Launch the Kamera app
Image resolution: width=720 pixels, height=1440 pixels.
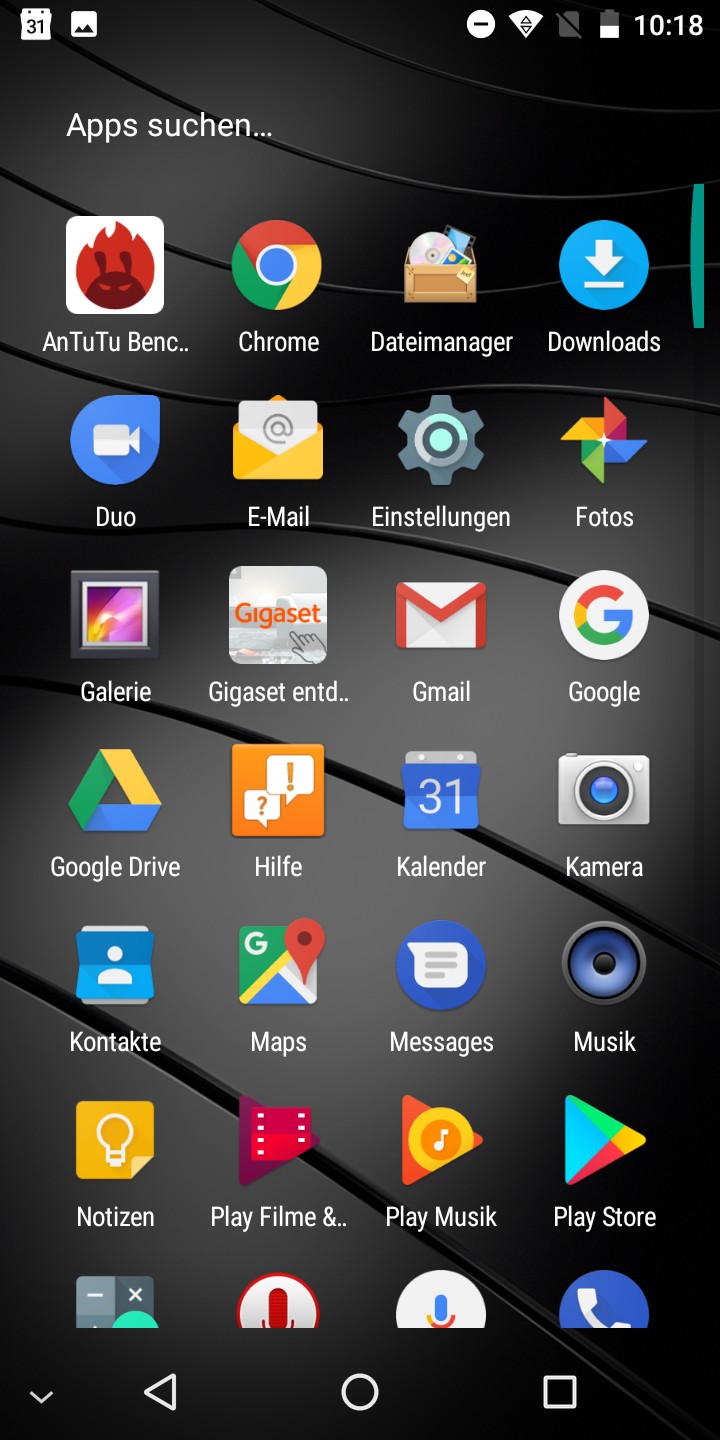coord(604,791)
